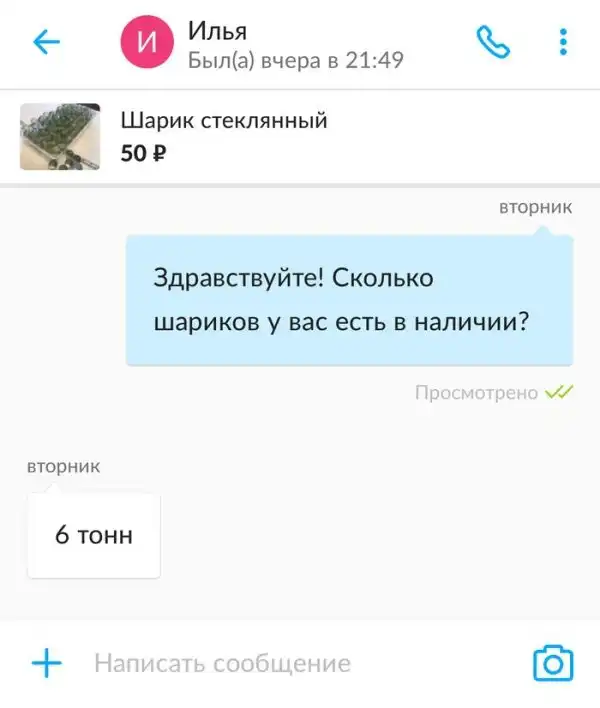The image size is (600, 708).
Task: Go back using the arrow icon
Action: coord(47,42)
